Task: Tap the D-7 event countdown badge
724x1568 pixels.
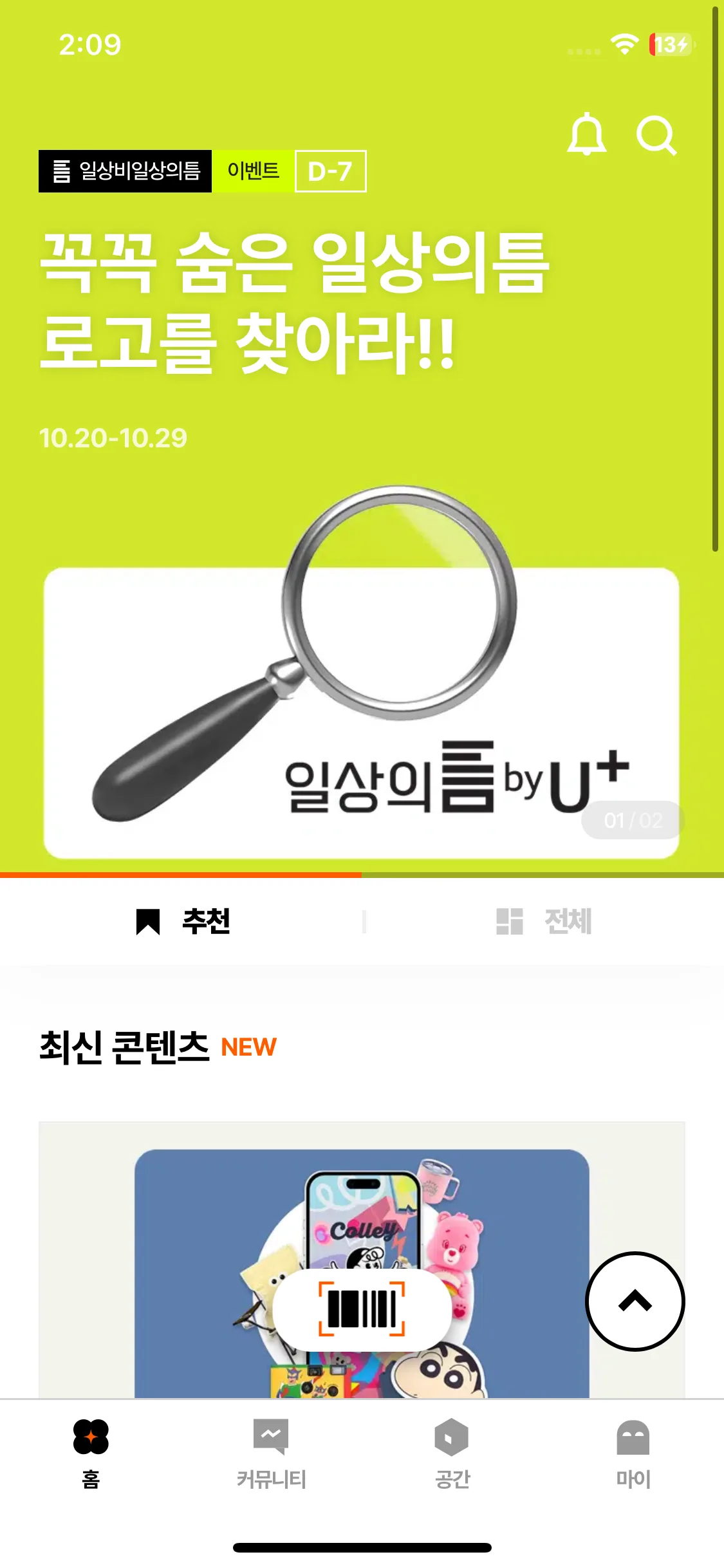Action: [x=330, y=171]
